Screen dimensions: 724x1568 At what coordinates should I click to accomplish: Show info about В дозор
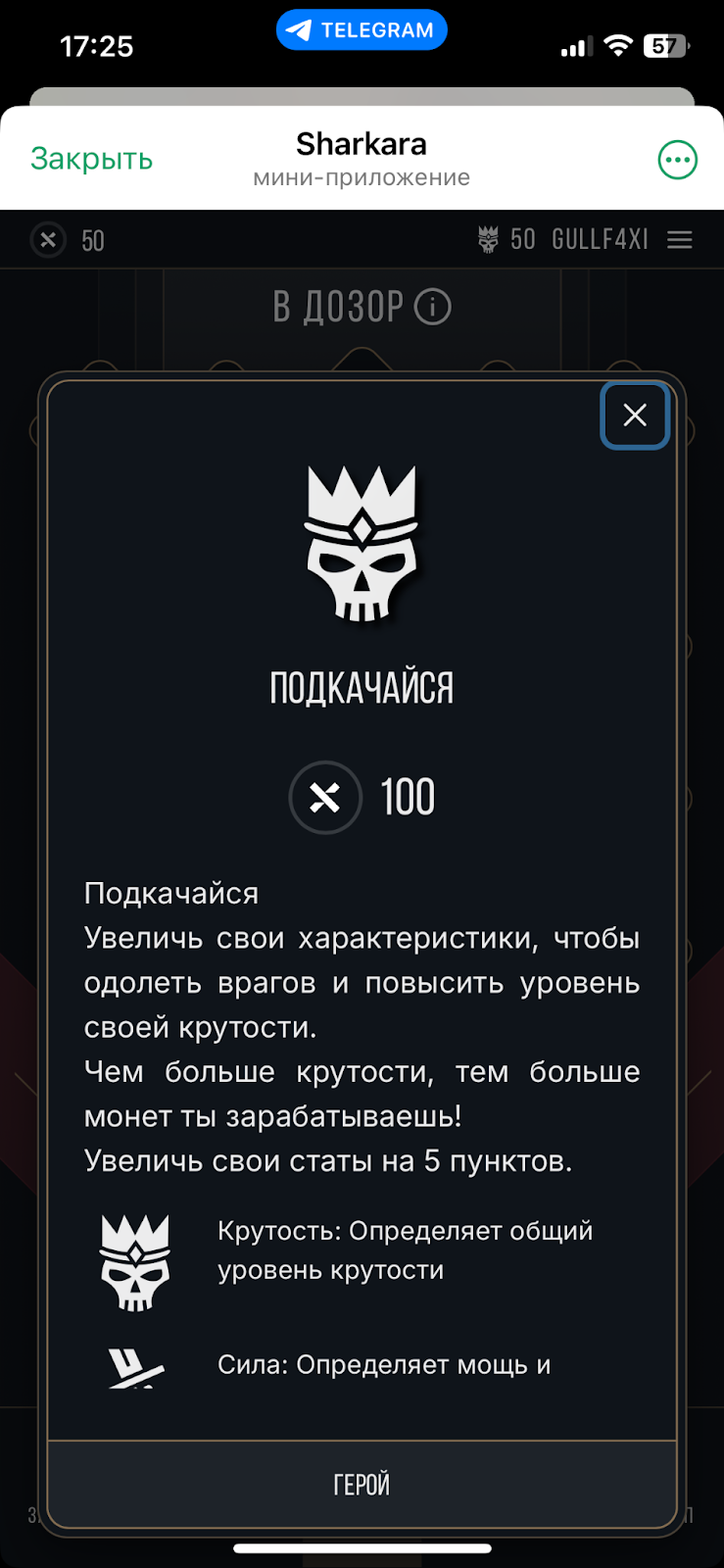[433, 307]
